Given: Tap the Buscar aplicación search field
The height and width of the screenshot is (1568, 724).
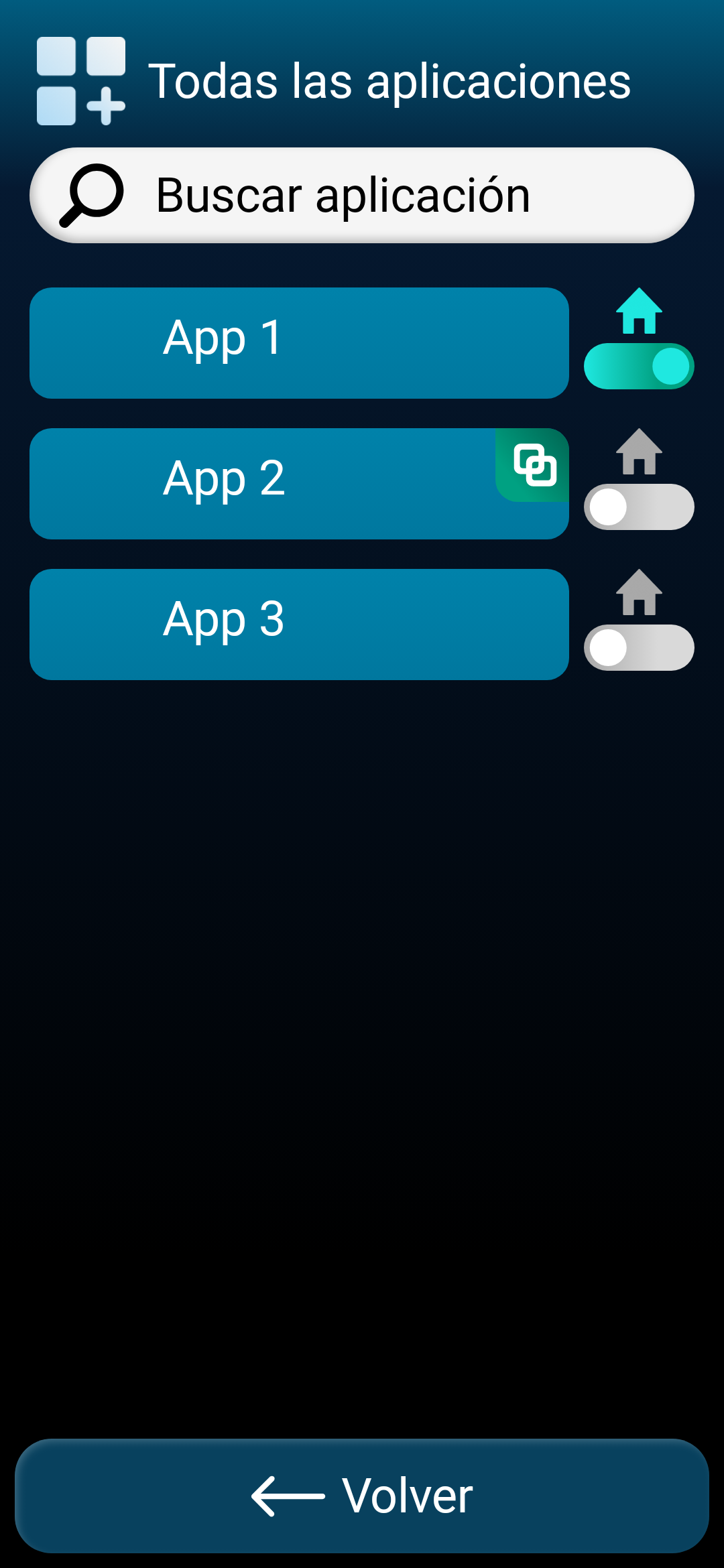Looking at the screenshot, I should (x=362, y=195).
